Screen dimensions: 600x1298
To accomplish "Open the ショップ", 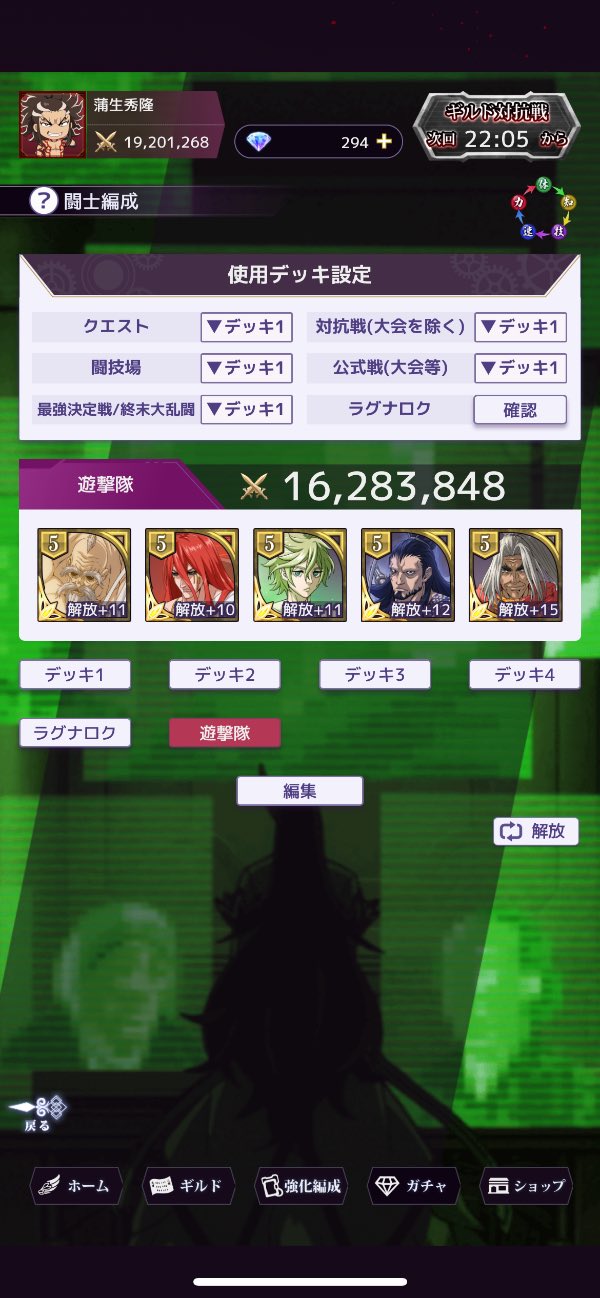I will coord(526,1186).
